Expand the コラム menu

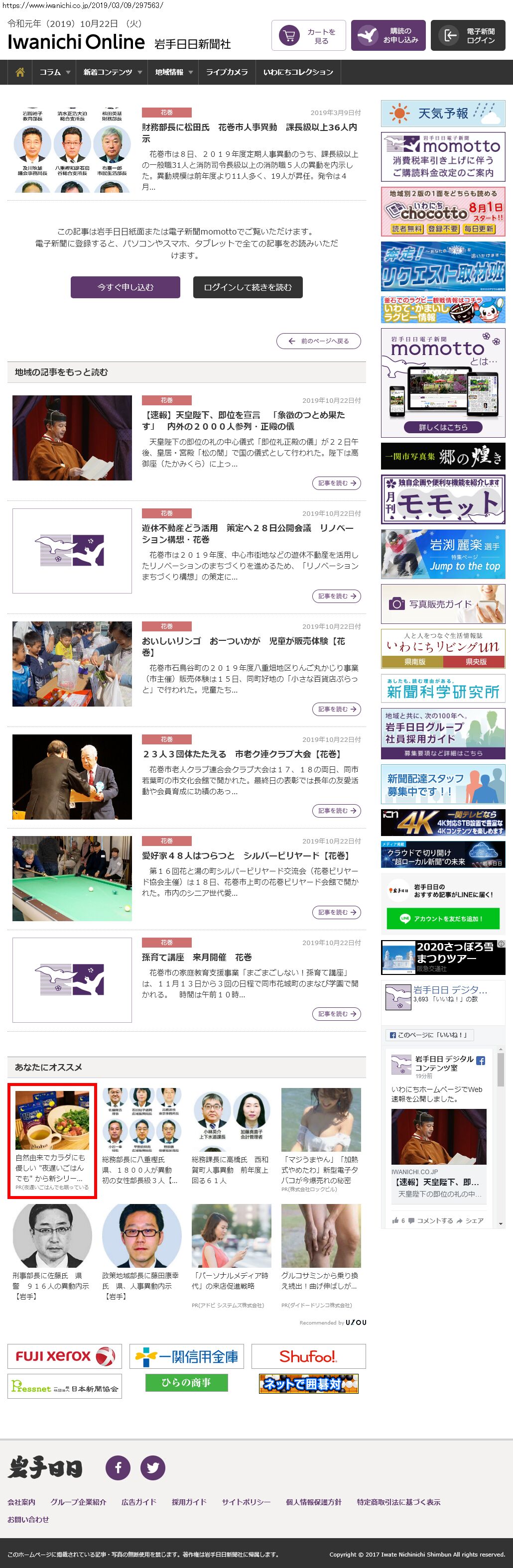[54, 72]
